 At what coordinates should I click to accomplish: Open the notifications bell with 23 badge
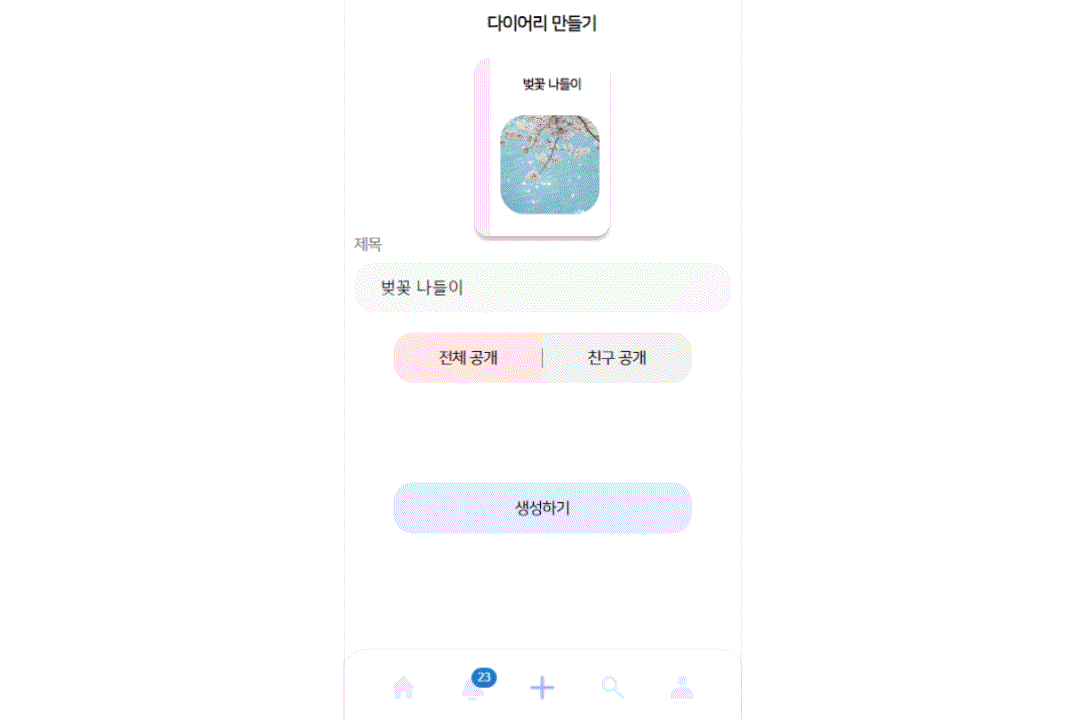tap(472, 688)
